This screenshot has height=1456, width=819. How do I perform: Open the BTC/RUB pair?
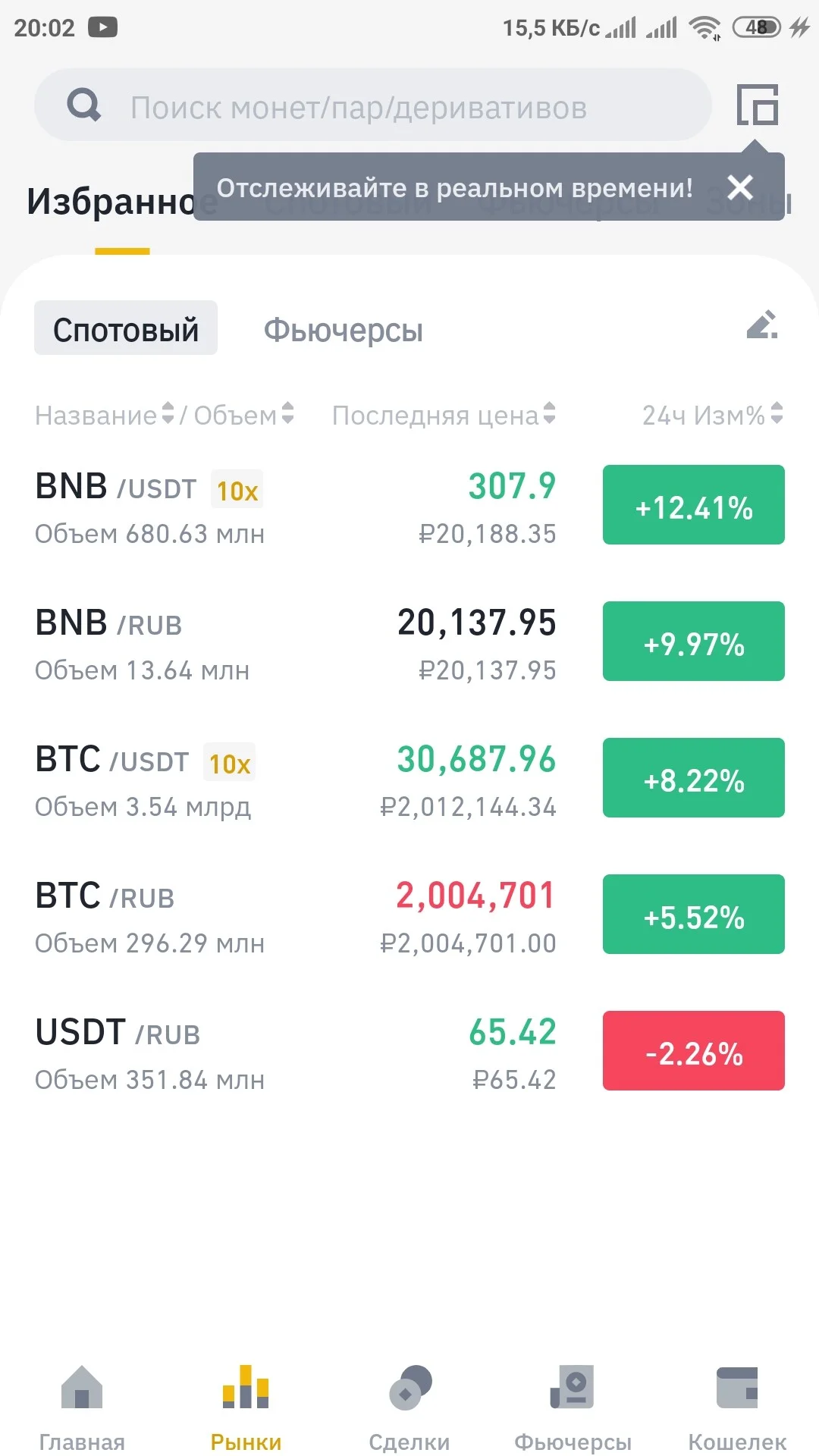pyautogui.click(x=409, y=916)
